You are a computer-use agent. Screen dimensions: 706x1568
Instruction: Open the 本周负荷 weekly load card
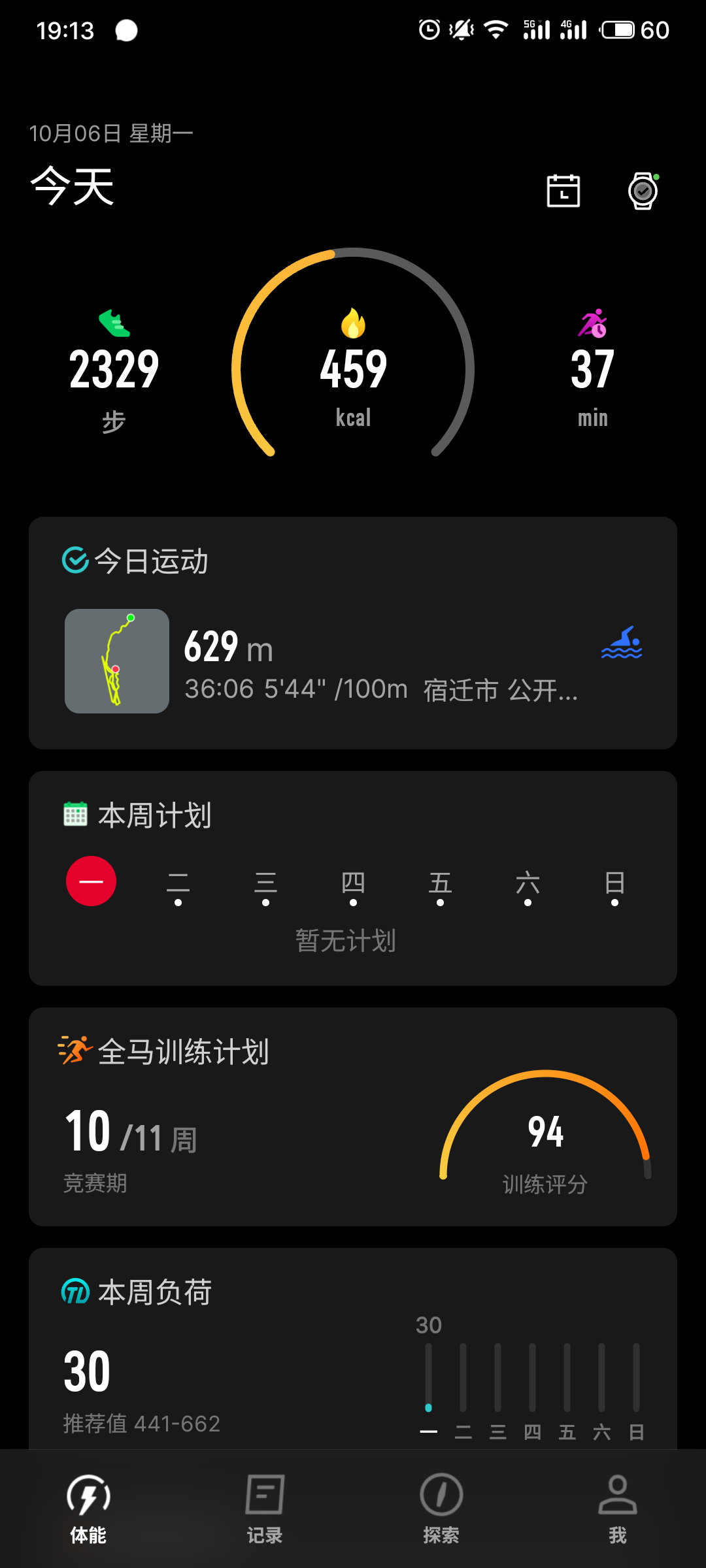(x=353, y=1352)
